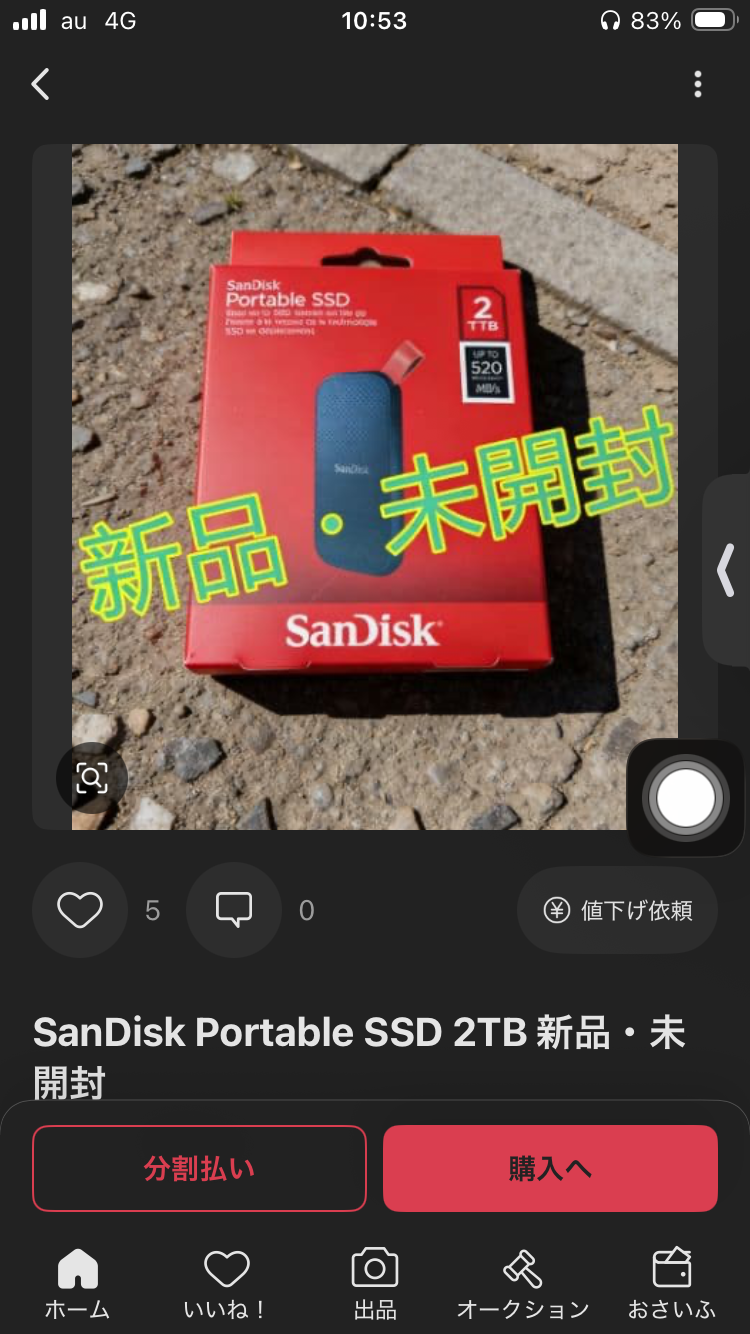Choose the 分割払い installment option
The width and height of the screenshot is (750, 1334).
coord(200,1168)
